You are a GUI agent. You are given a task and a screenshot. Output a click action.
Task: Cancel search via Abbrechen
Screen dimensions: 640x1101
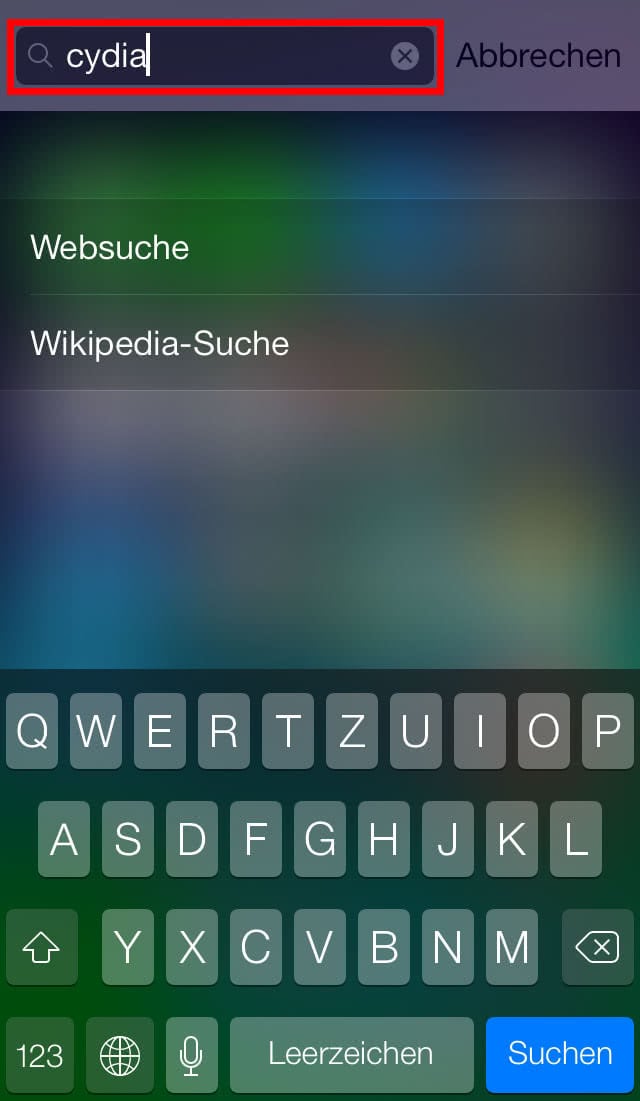538,55
